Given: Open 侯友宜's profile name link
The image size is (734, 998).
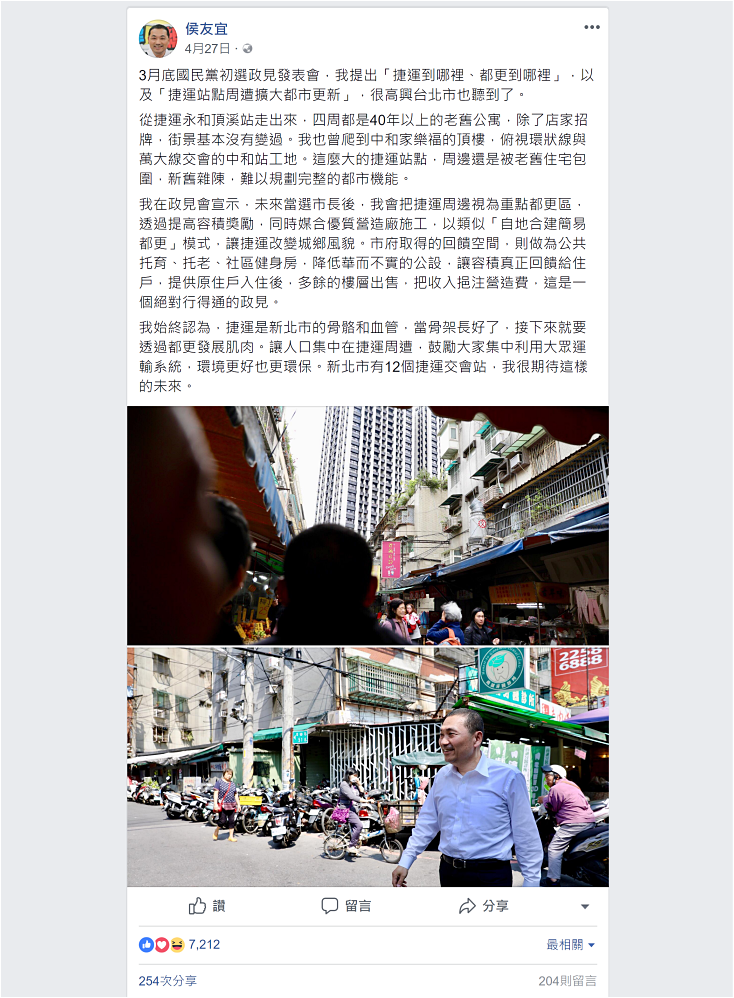Looking at the screenshot, I should pos(207,29).
